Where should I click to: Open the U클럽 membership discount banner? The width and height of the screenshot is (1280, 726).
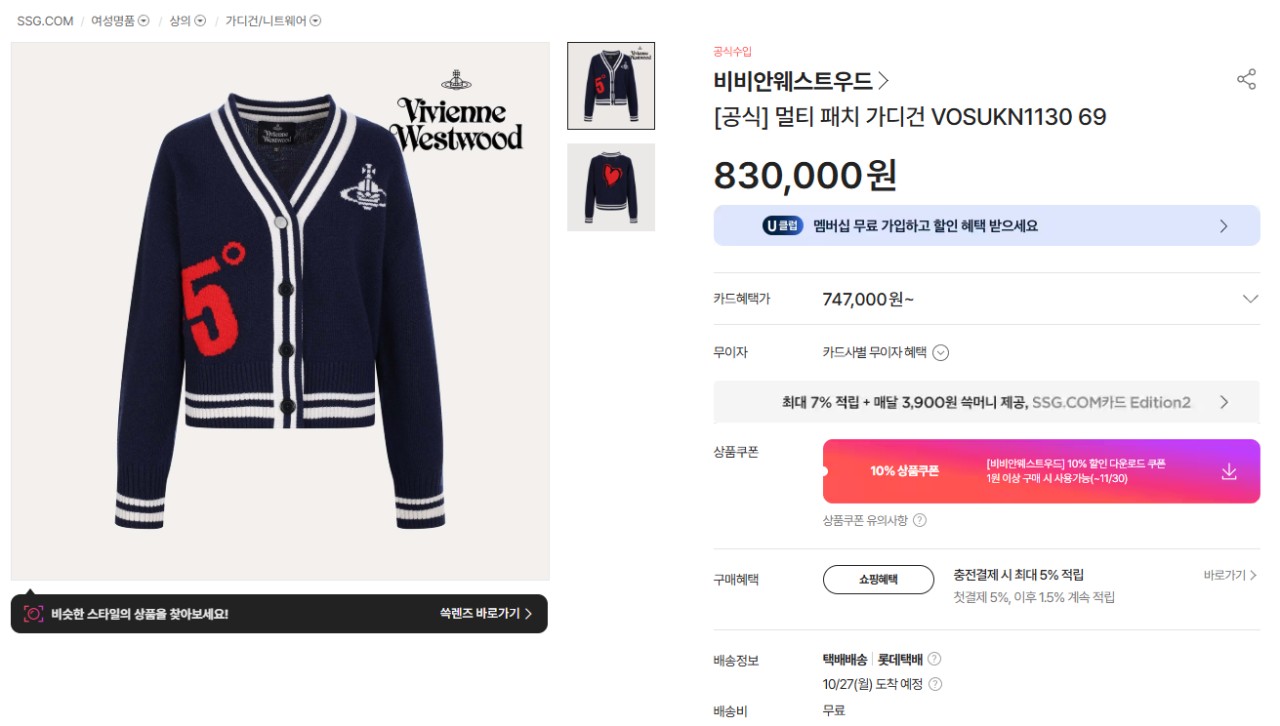(986, 226)
